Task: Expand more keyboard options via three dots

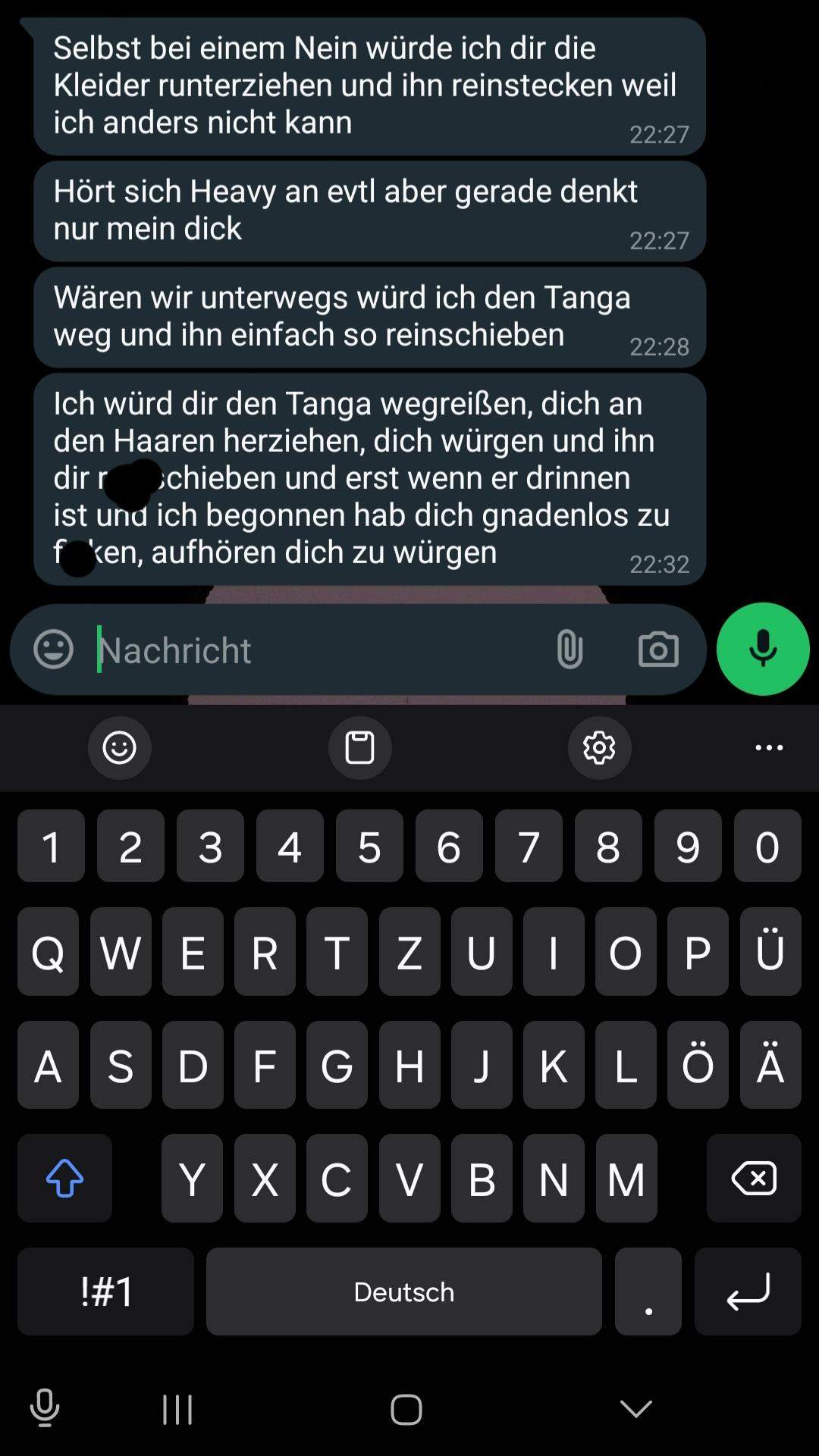Action: click(x=770, y=747)
